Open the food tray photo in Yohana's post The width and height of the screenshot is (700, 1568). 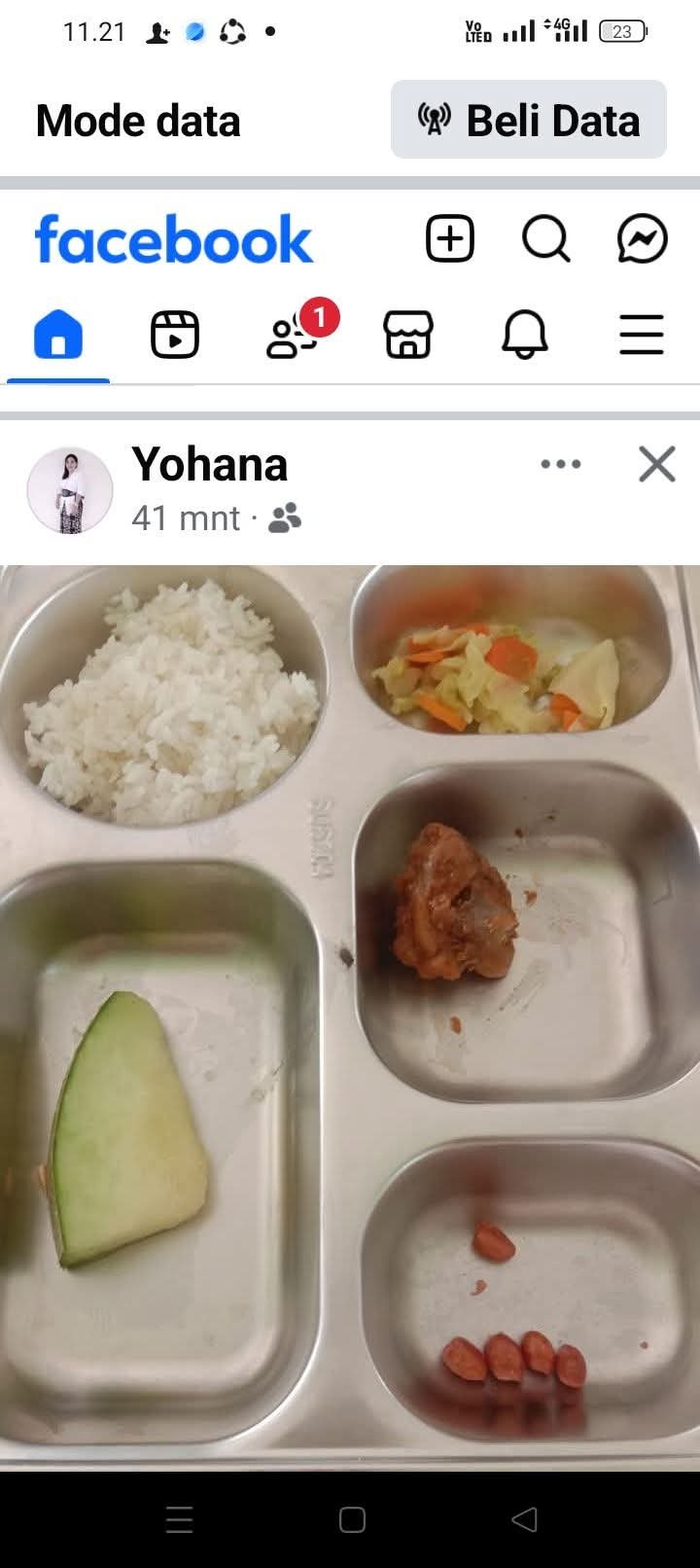(x=350, y=1012)
